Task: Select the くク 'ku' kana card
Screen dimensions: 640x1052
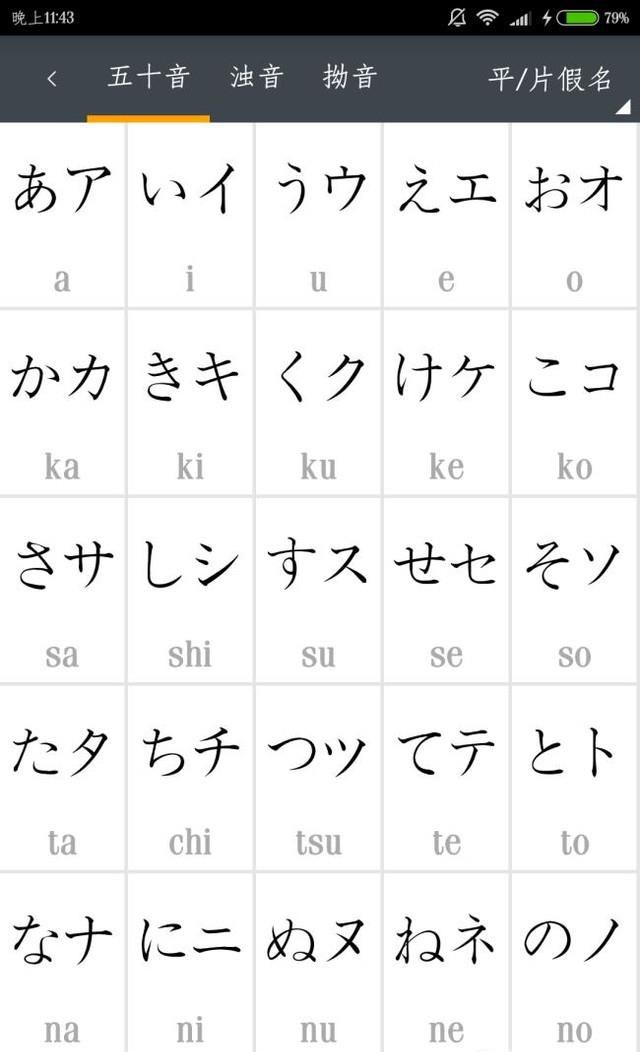Action: click(318, 403)
